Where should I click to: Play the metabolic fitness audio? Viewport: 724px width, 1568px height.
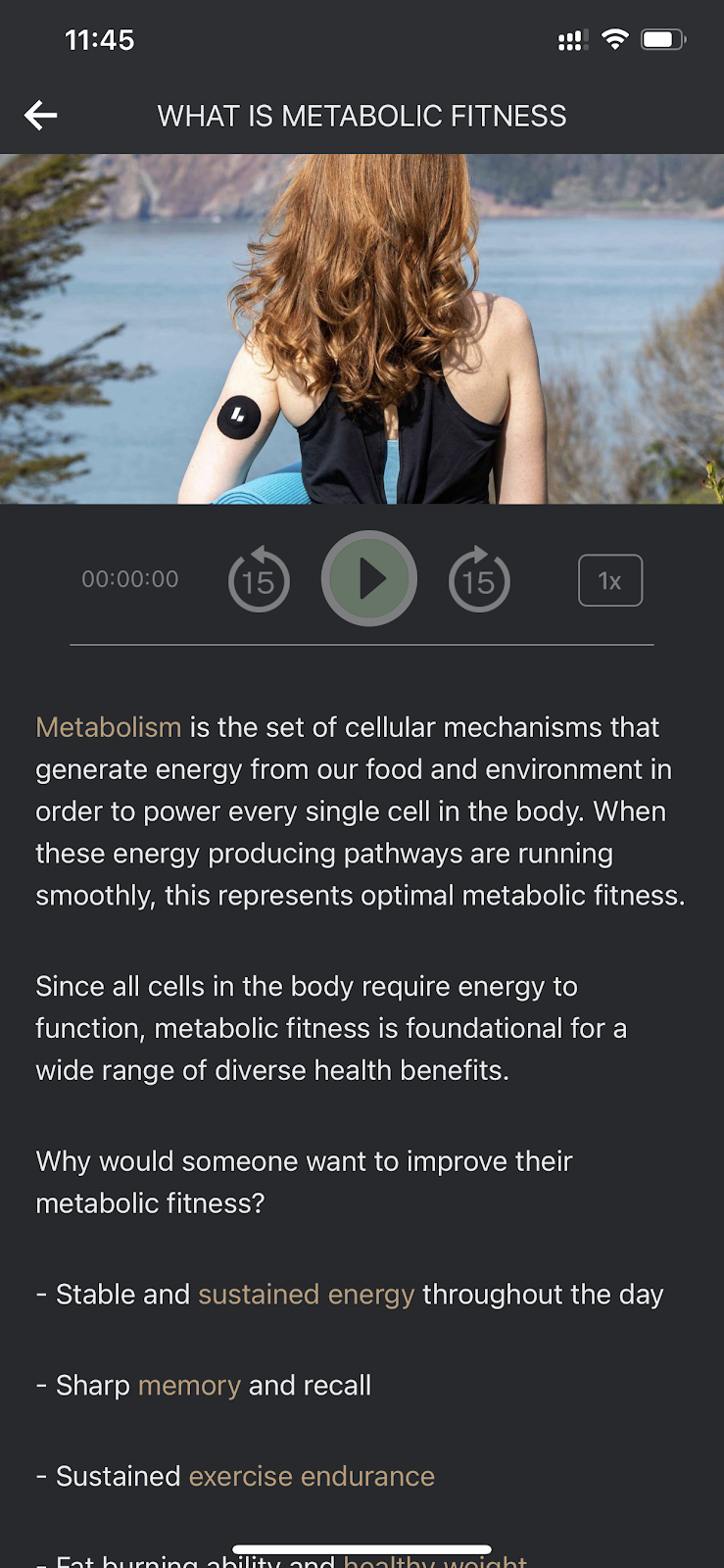[x=369, y=579]
